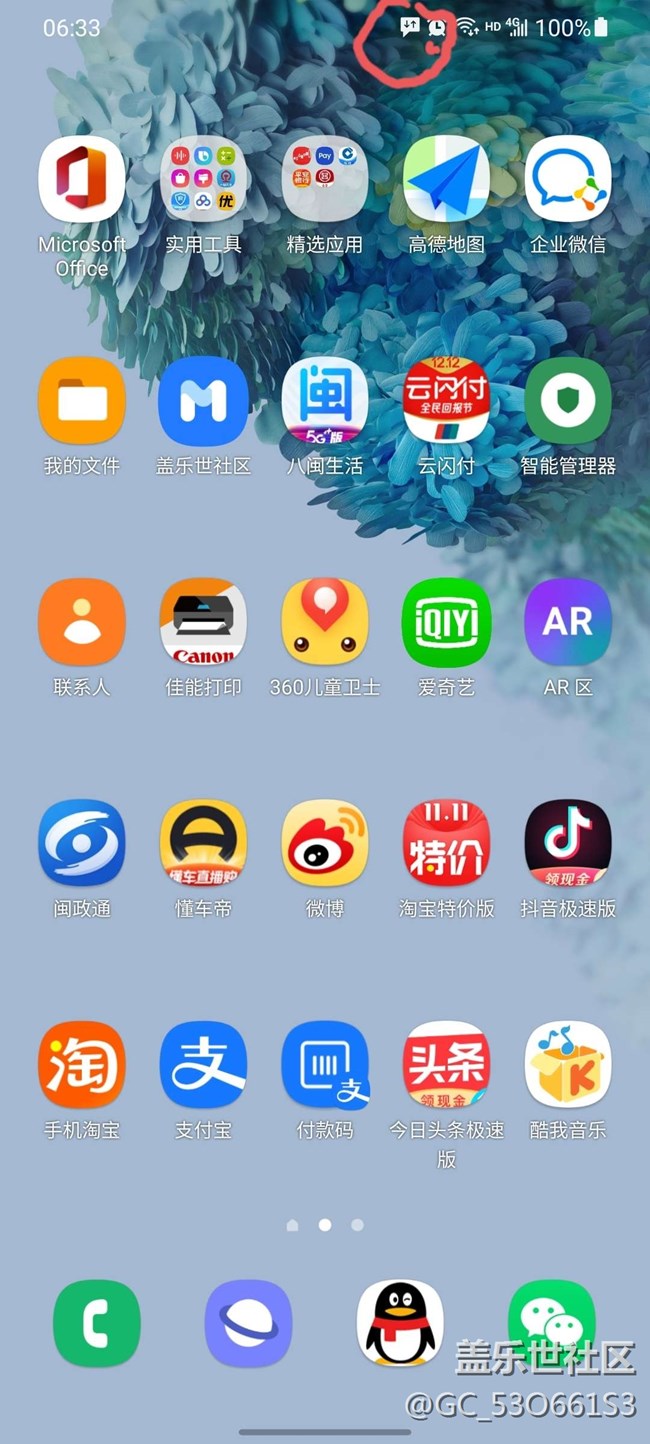Open 云闪付 payment app
The height and width of the screenshot is (1444, 650).
[446, 401]
